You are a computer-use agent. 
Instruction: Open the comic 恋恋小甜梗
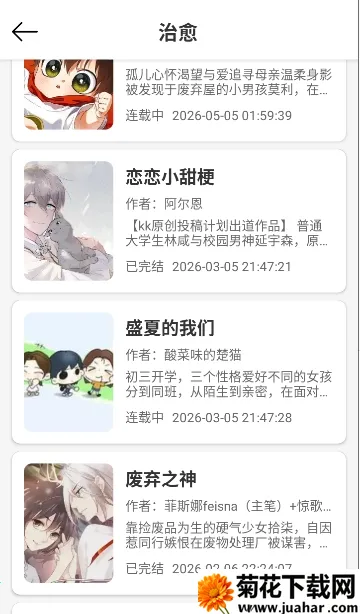point(179,221)
